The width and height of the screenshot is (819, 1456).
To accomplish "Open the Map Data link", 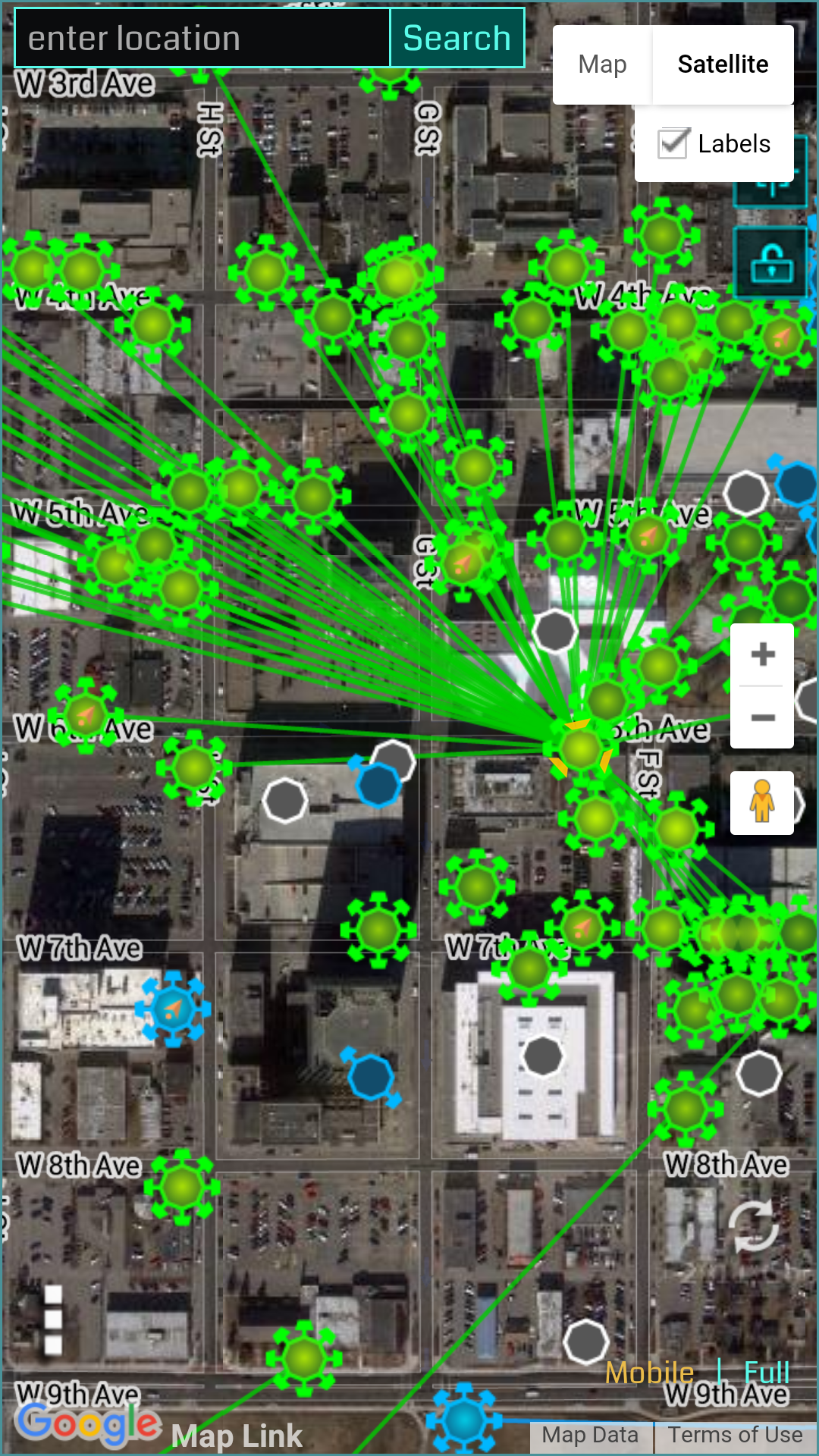I will coord(590,1436).
